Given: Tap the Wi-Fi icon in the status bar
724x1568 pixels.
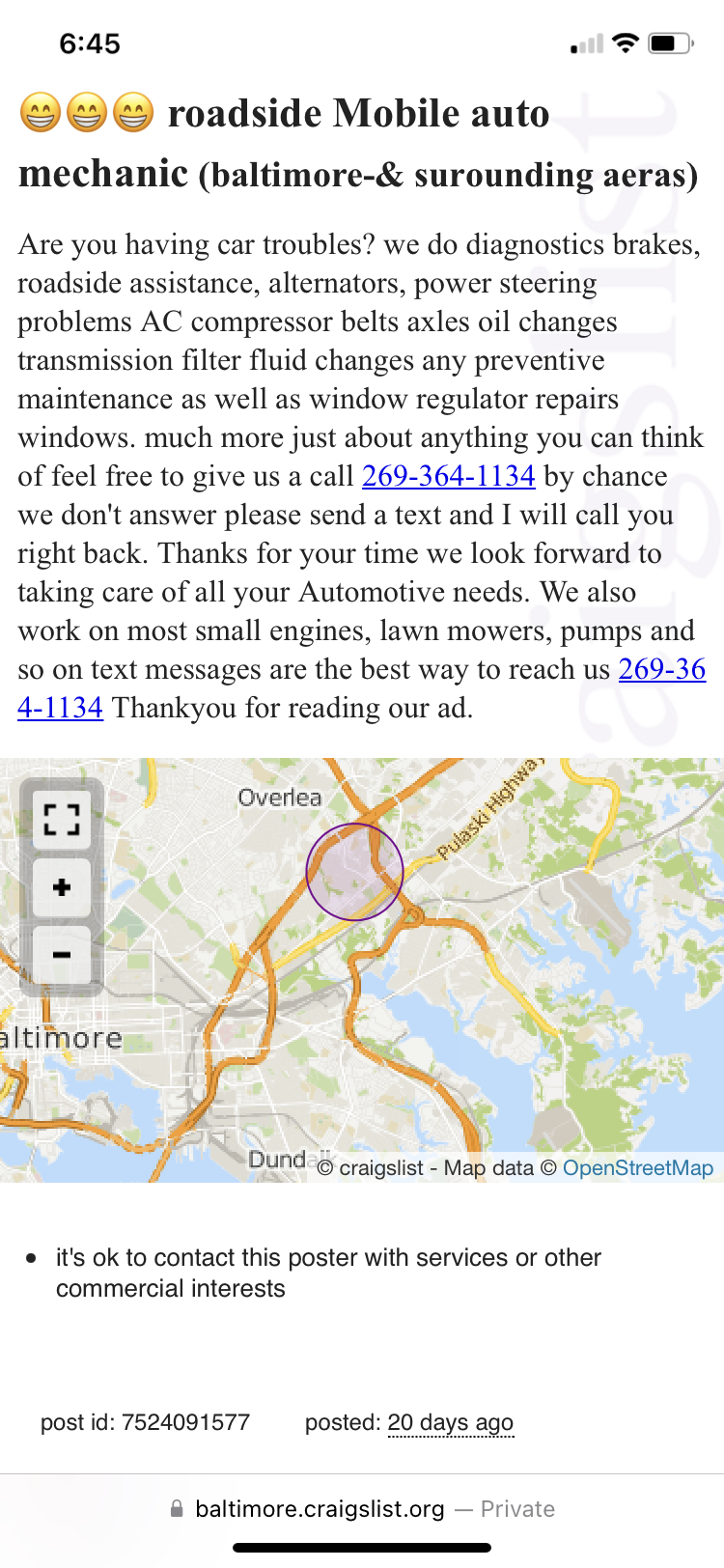Looking at the screenshot, I should tap(624, 42).
